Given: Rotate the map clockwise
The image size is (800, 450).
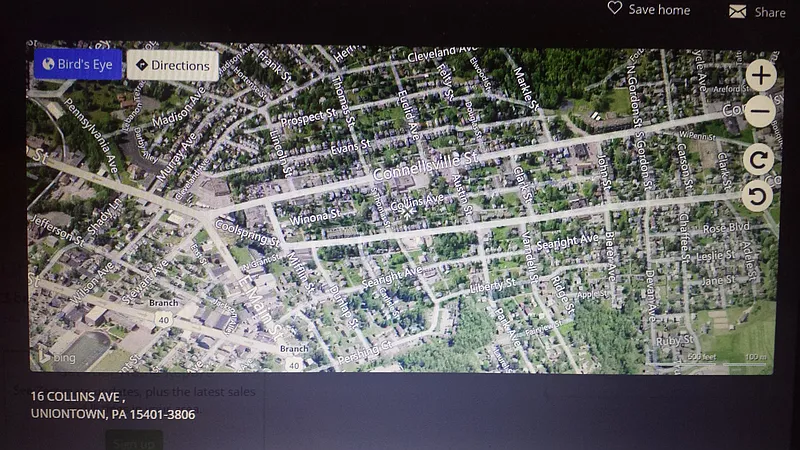Looking at the screenshot, I should pyautogui.click(x=759, y=158).
